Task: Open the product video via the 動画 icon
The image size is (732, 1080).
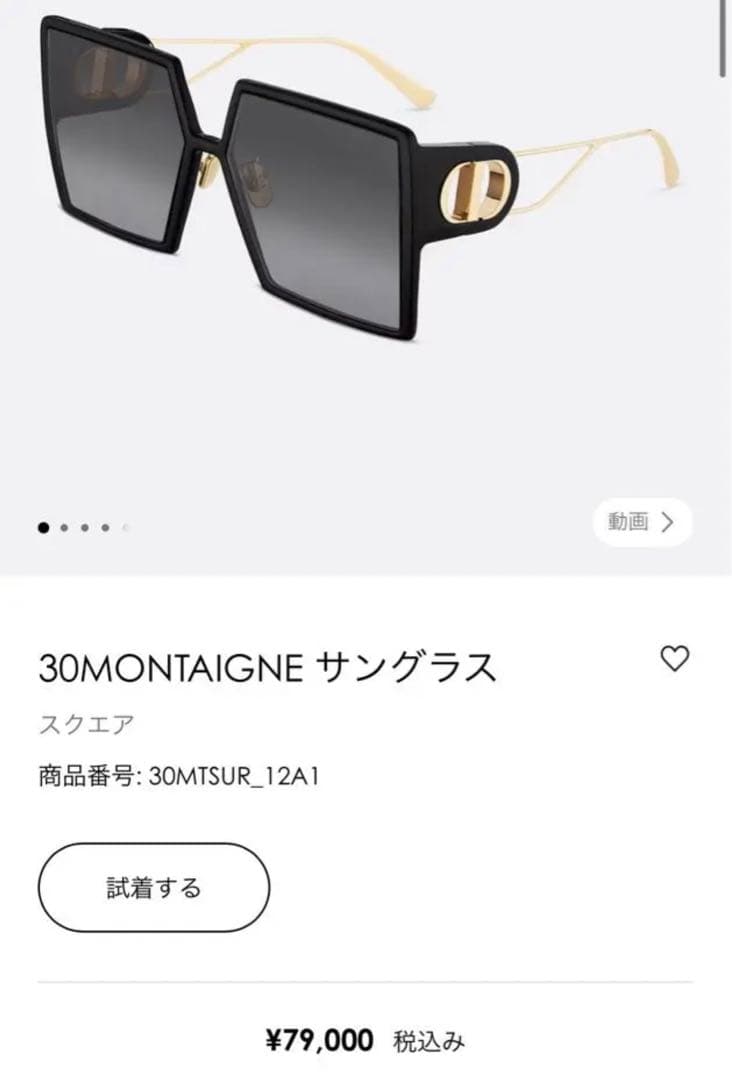Action: pos(643,522)
